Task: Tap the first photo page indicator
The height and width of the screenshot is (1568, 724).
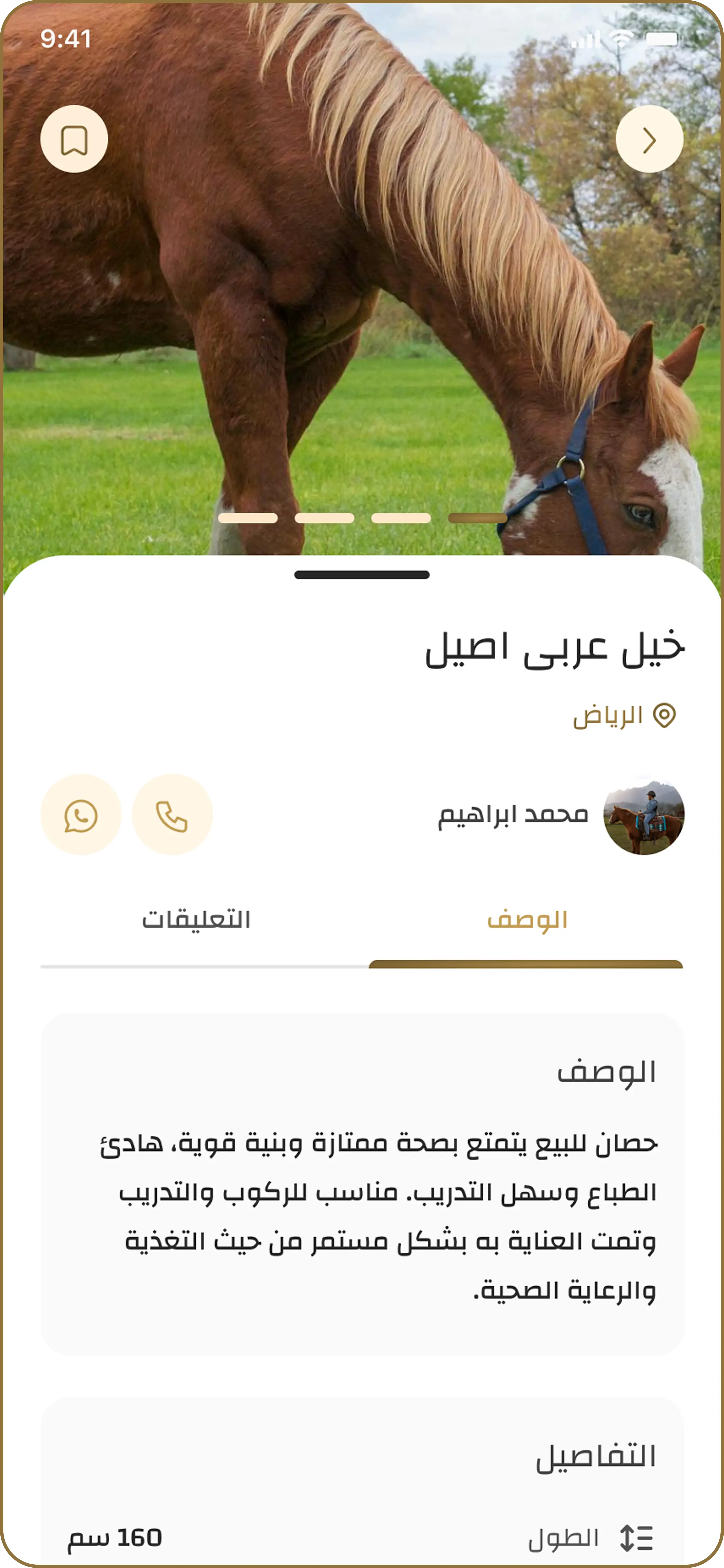Action: [477, 518]
